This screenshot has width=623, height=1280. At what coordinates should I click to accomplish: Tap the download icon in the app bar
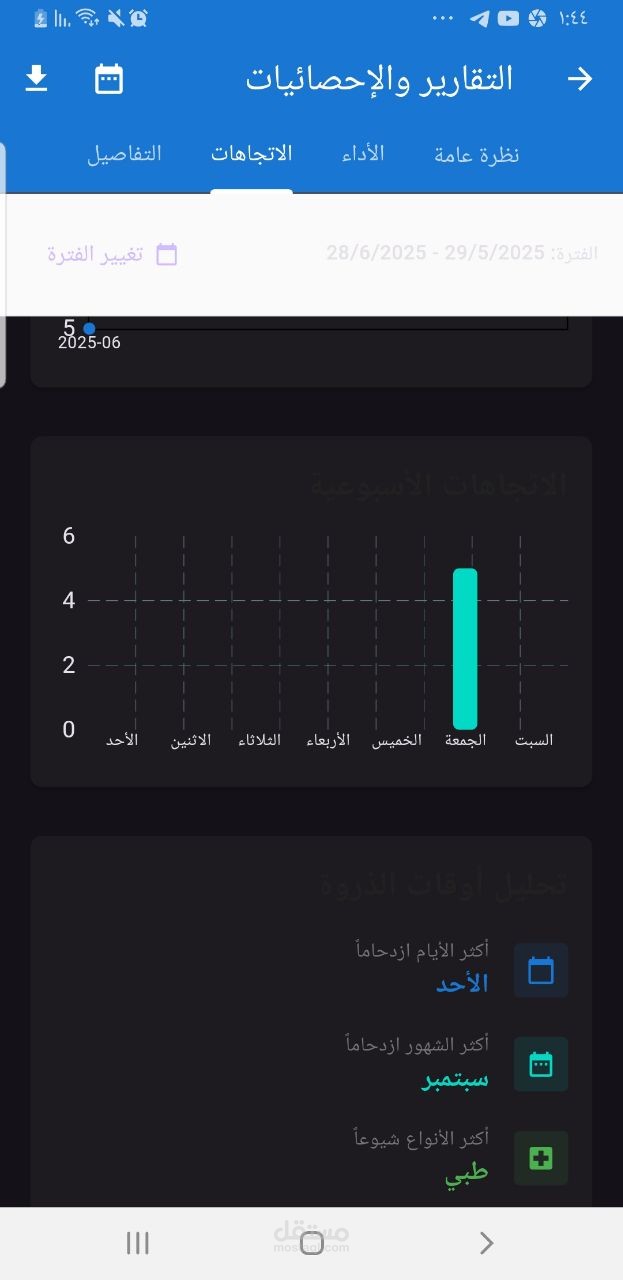[36, 79]
